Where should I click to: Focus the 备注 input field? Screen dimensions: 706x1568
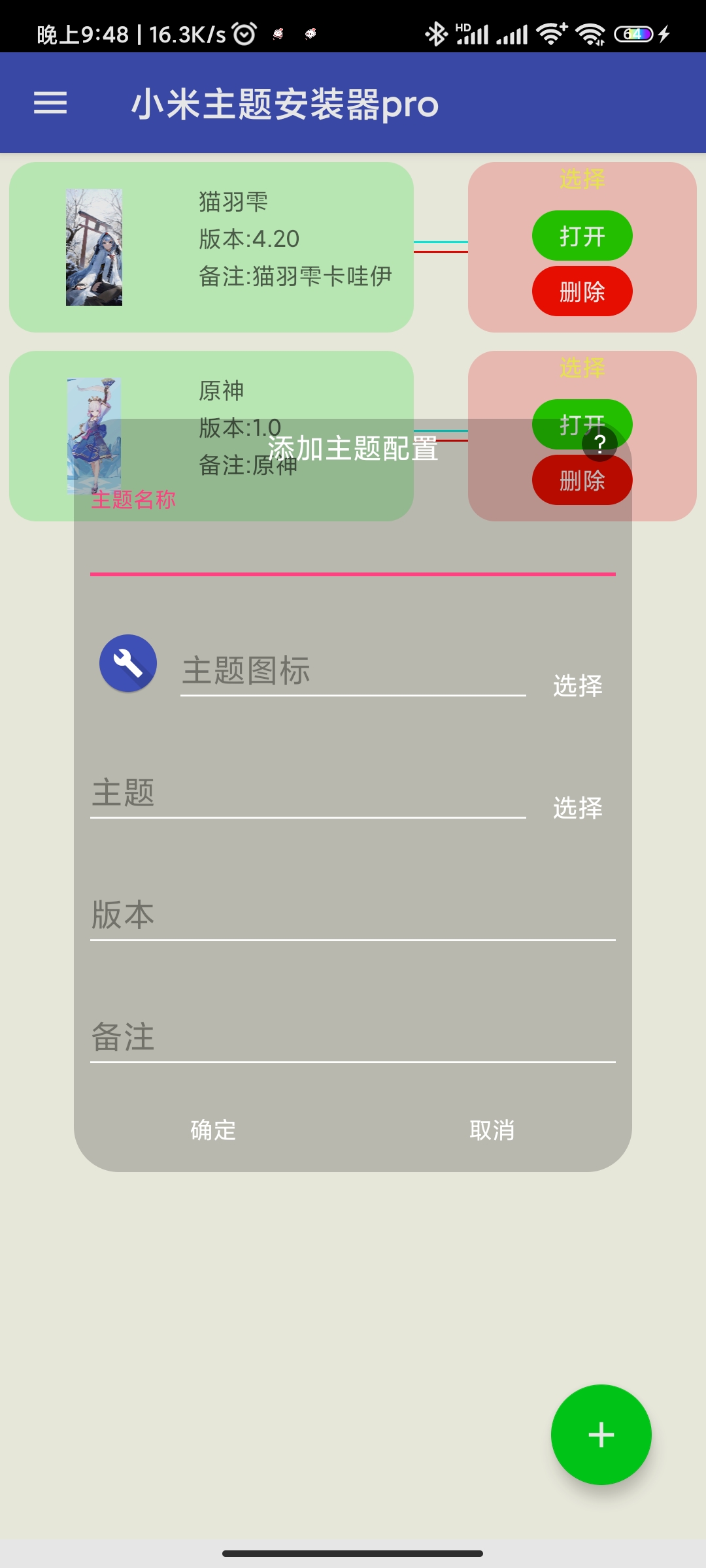tap(352, 1037)
